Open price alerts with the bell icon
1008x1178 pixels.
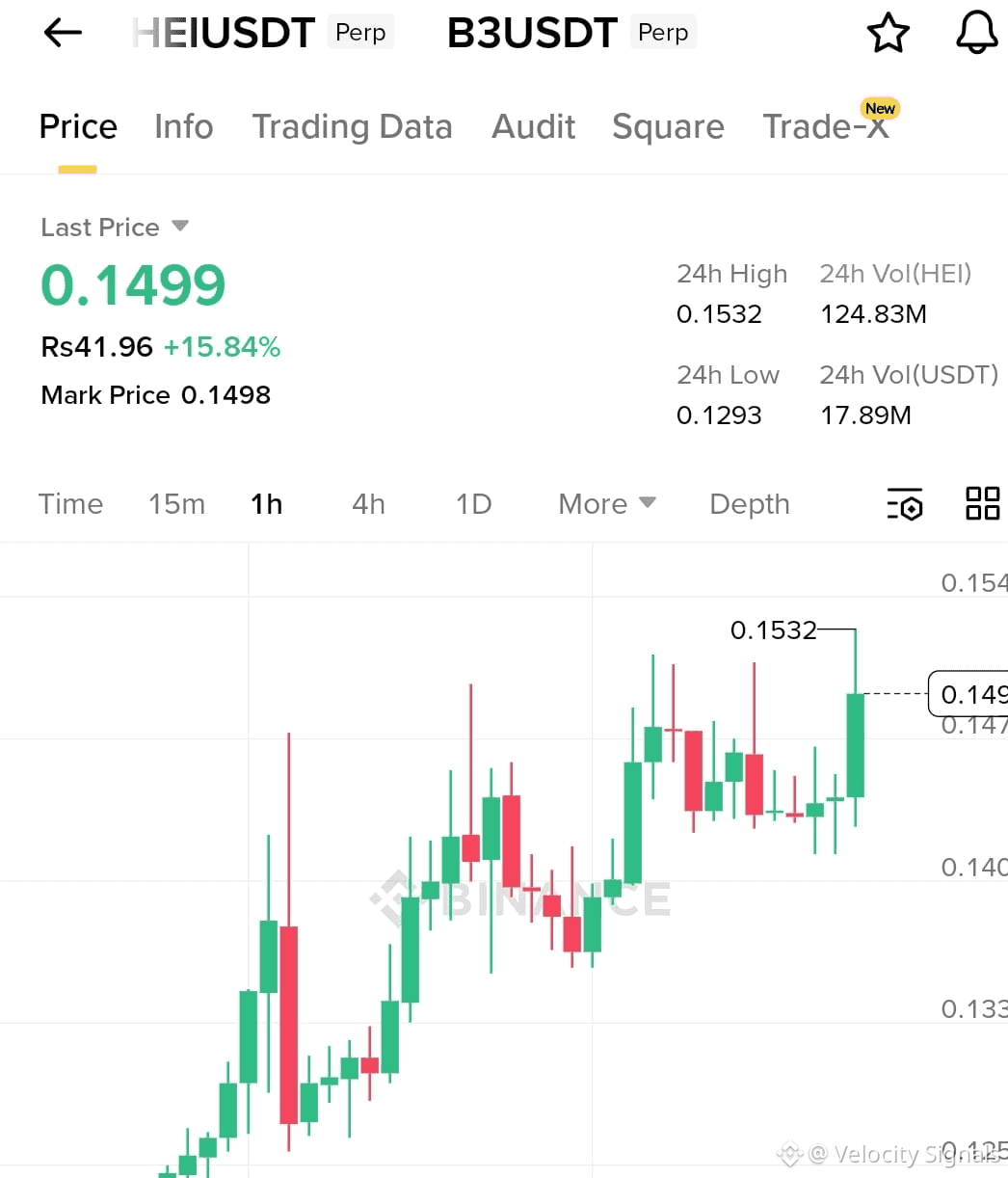976,32
